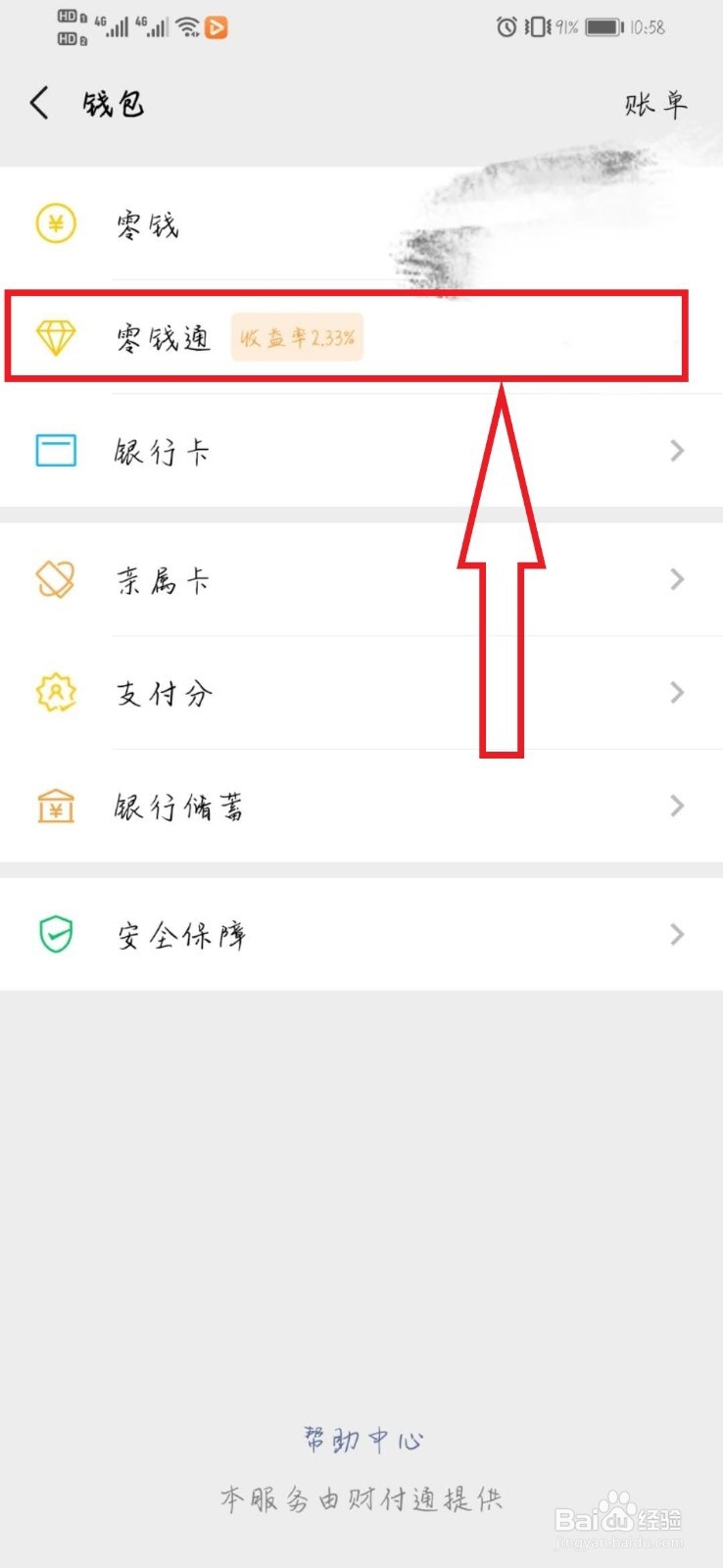Select the orange 亲属卡 card icon
The height and width of the screenshot is (1568, 723).
[x=56, y=579]
